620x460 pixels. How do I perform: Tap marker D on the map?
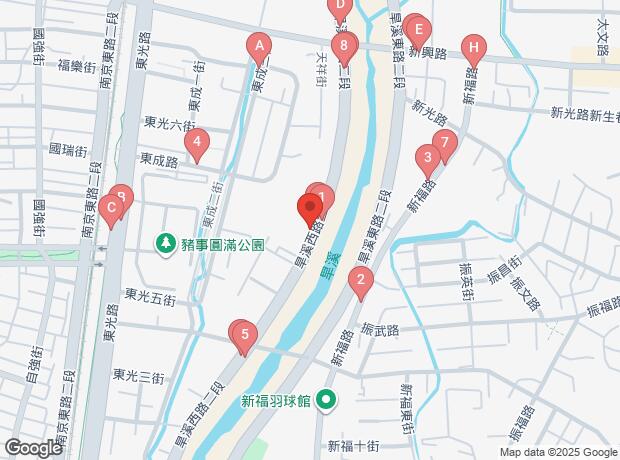[340, 7]
